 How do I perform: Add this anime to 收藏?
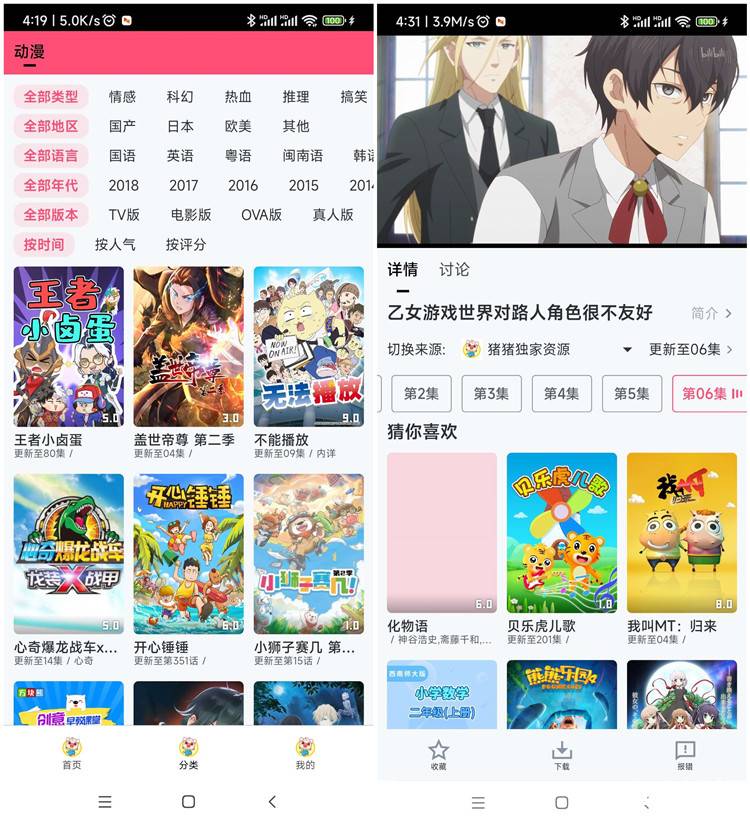point(438,755)
